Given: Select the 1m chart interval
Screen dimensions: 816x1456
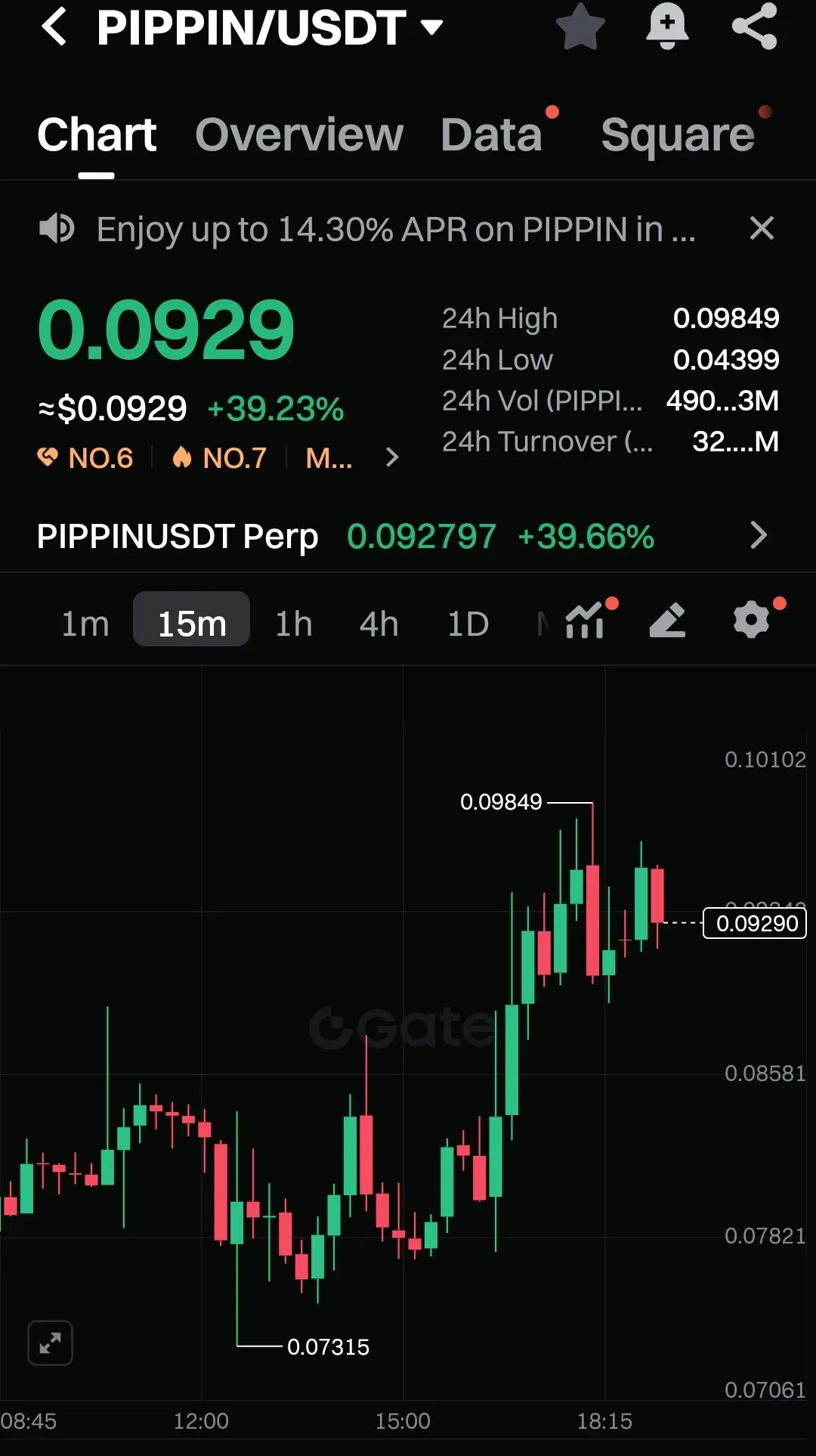Looking at the screenshot, I should (x=85, y=624).
